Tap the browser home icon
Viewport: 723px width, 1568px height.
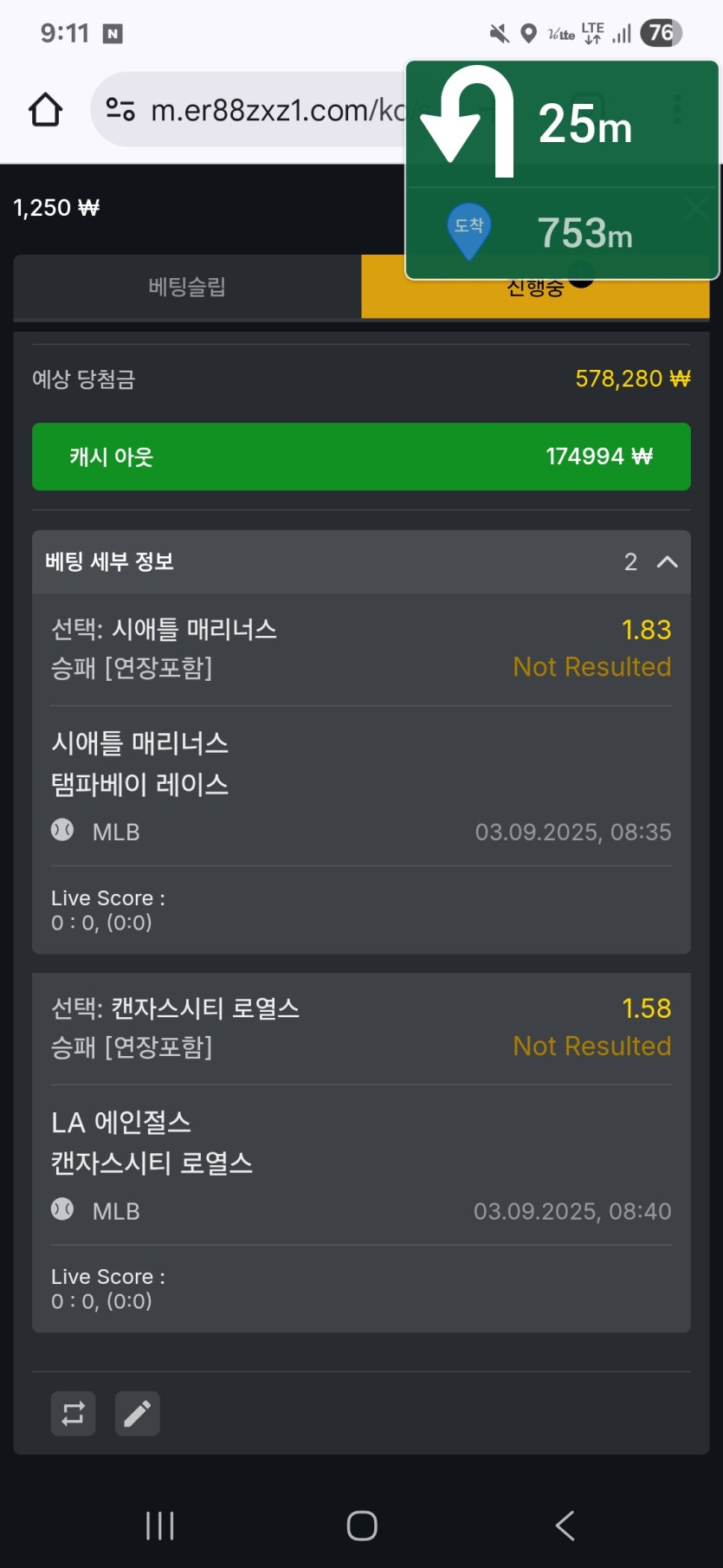tap(45, 110)
